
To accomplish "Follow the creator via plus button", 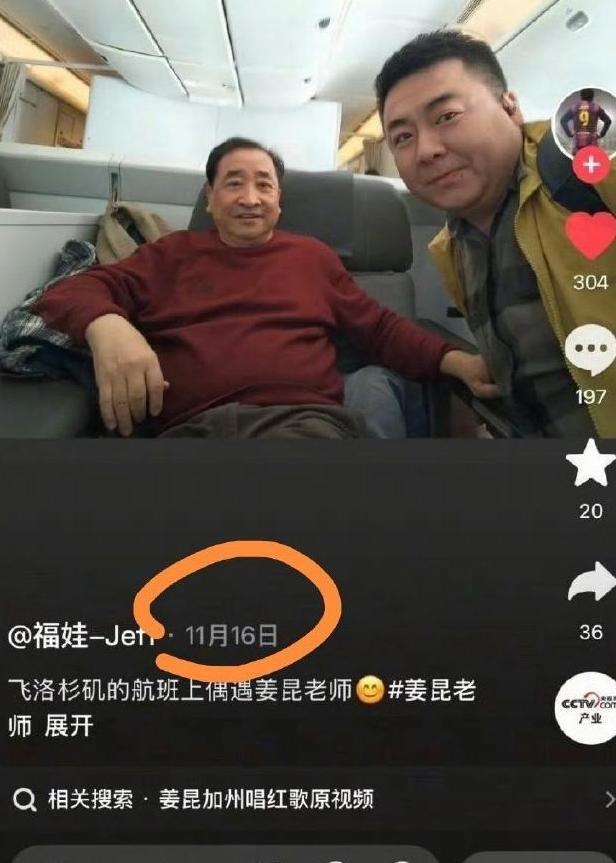I will click(x=592, y=165).
